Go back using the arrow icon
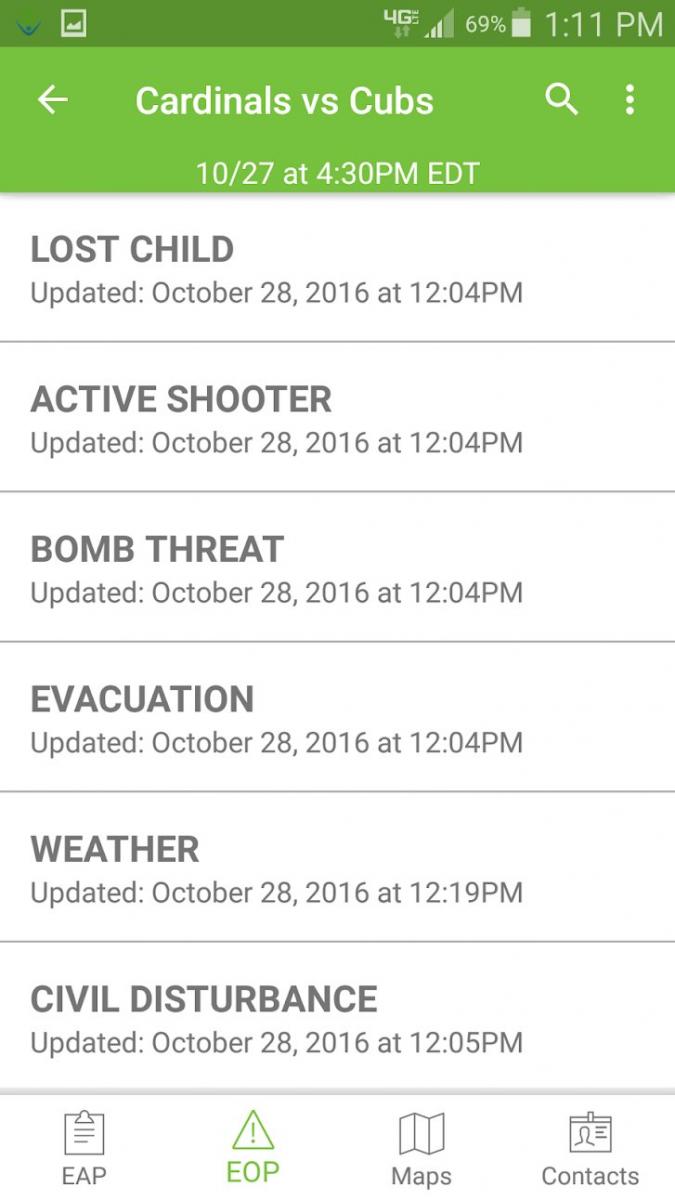Screen dimensions: 675x1200 point(53,100)
